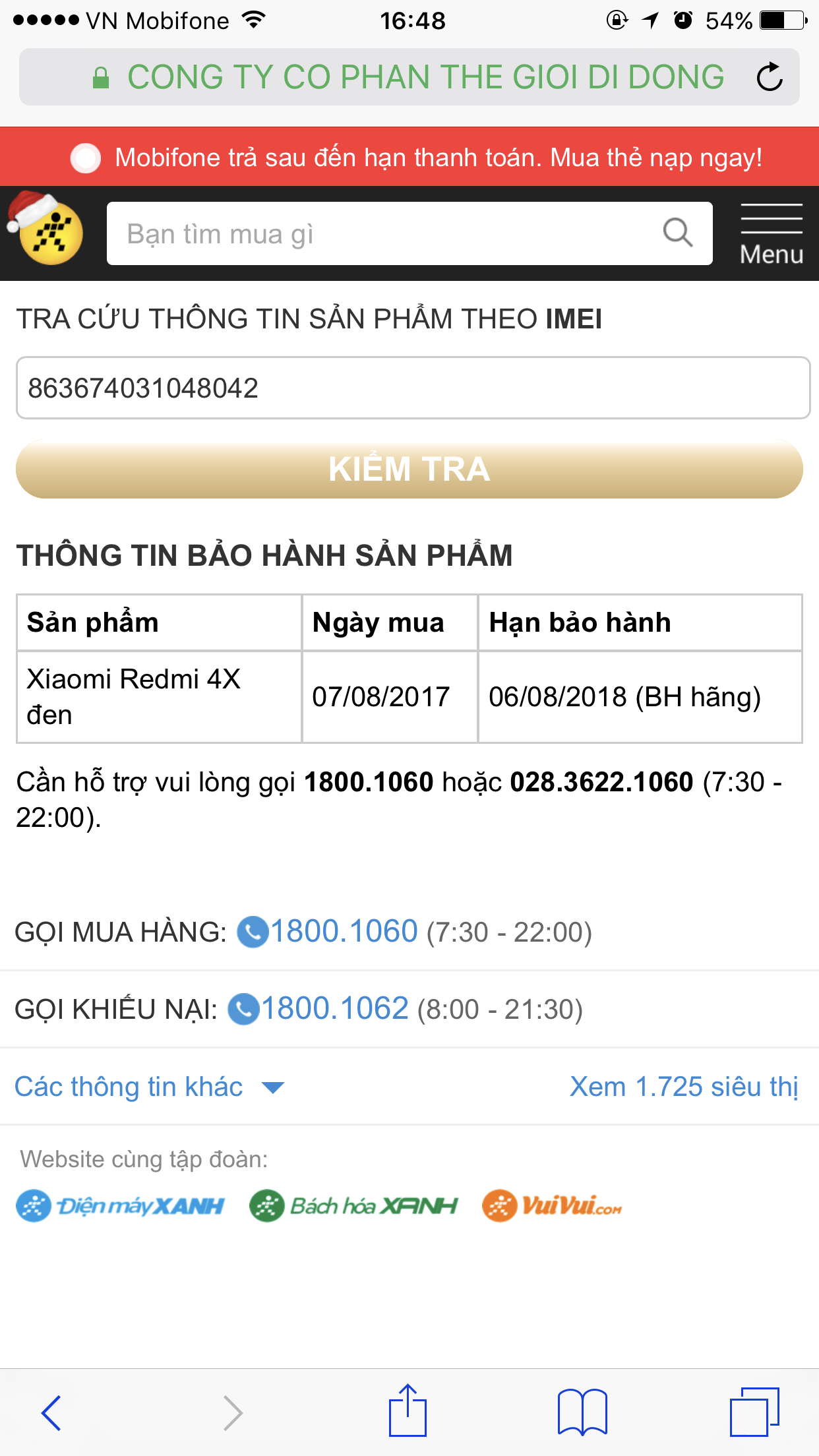The height and width of the screenshot is (1456, 819).
Task: Call complaint hotline 1800.1062
Action: tap(335, 1009)
